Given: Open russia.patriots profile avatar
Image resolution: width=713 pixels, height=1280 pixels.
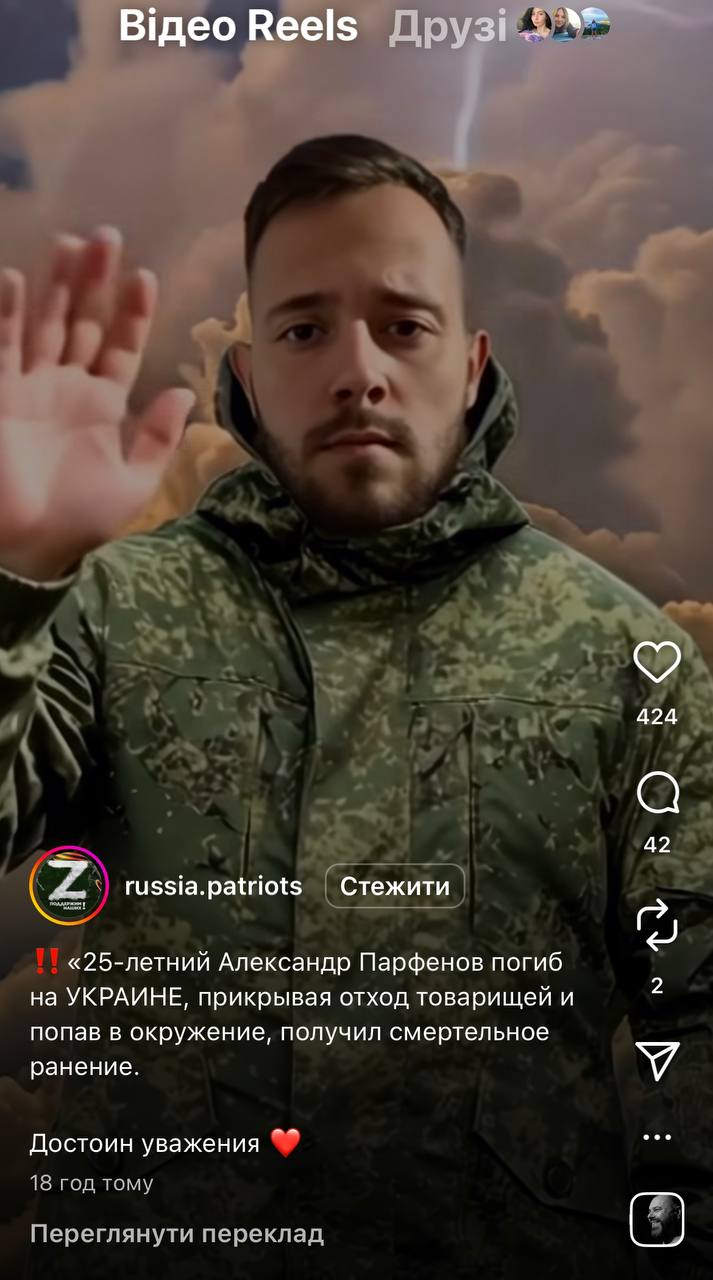Looking at the screenshot, I should pos(69,885).
